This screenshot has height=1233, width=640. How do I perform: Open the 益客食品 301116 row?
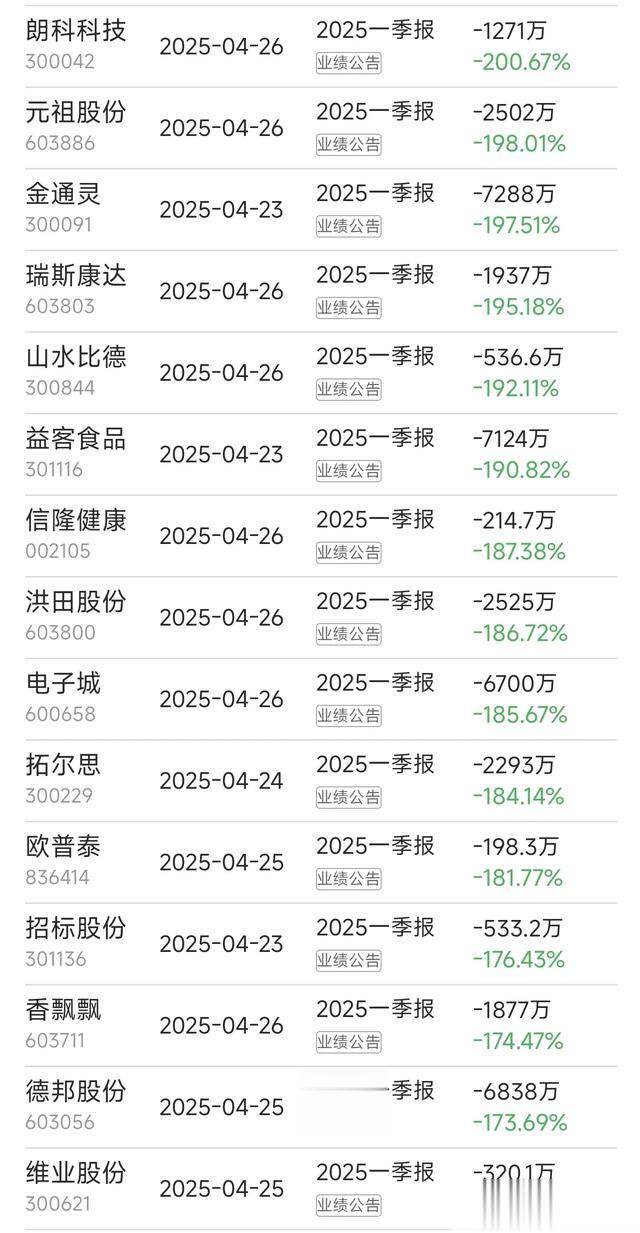(320, 454)
